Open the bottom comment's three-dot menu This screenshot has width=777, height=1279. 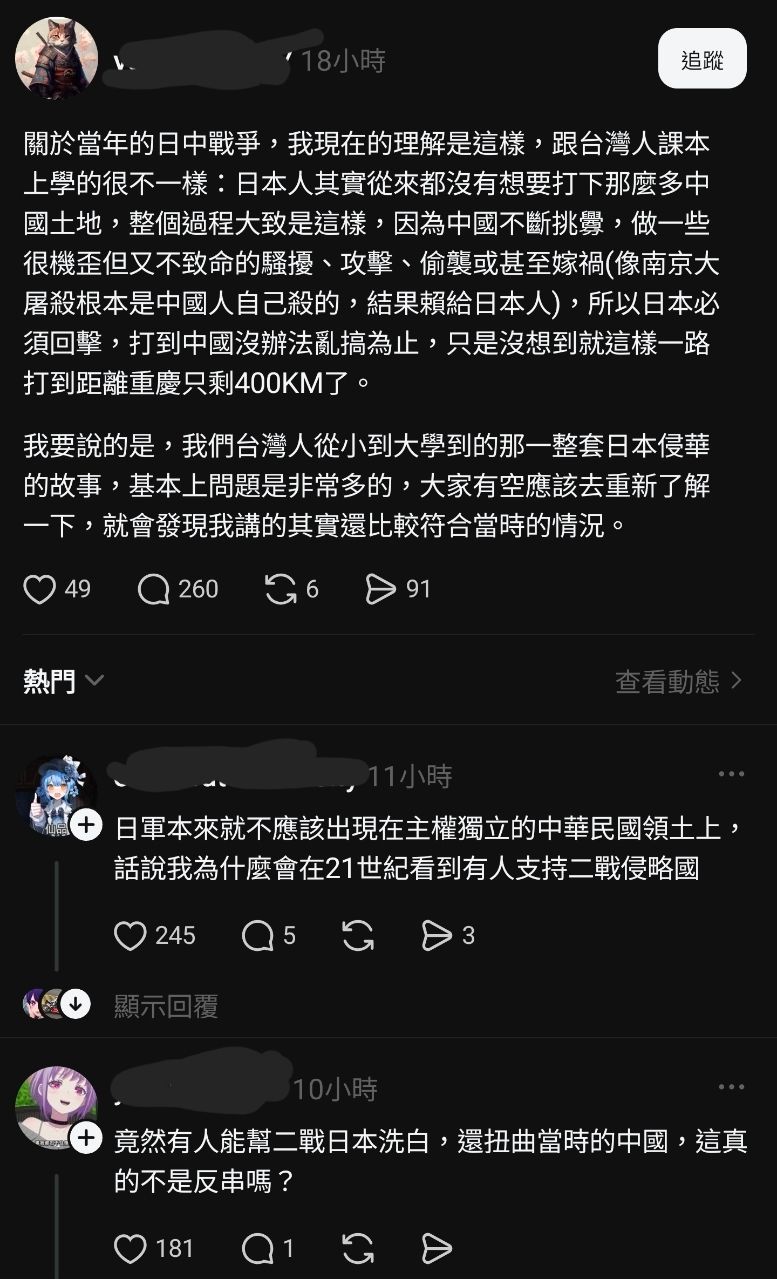(732, 1085)
